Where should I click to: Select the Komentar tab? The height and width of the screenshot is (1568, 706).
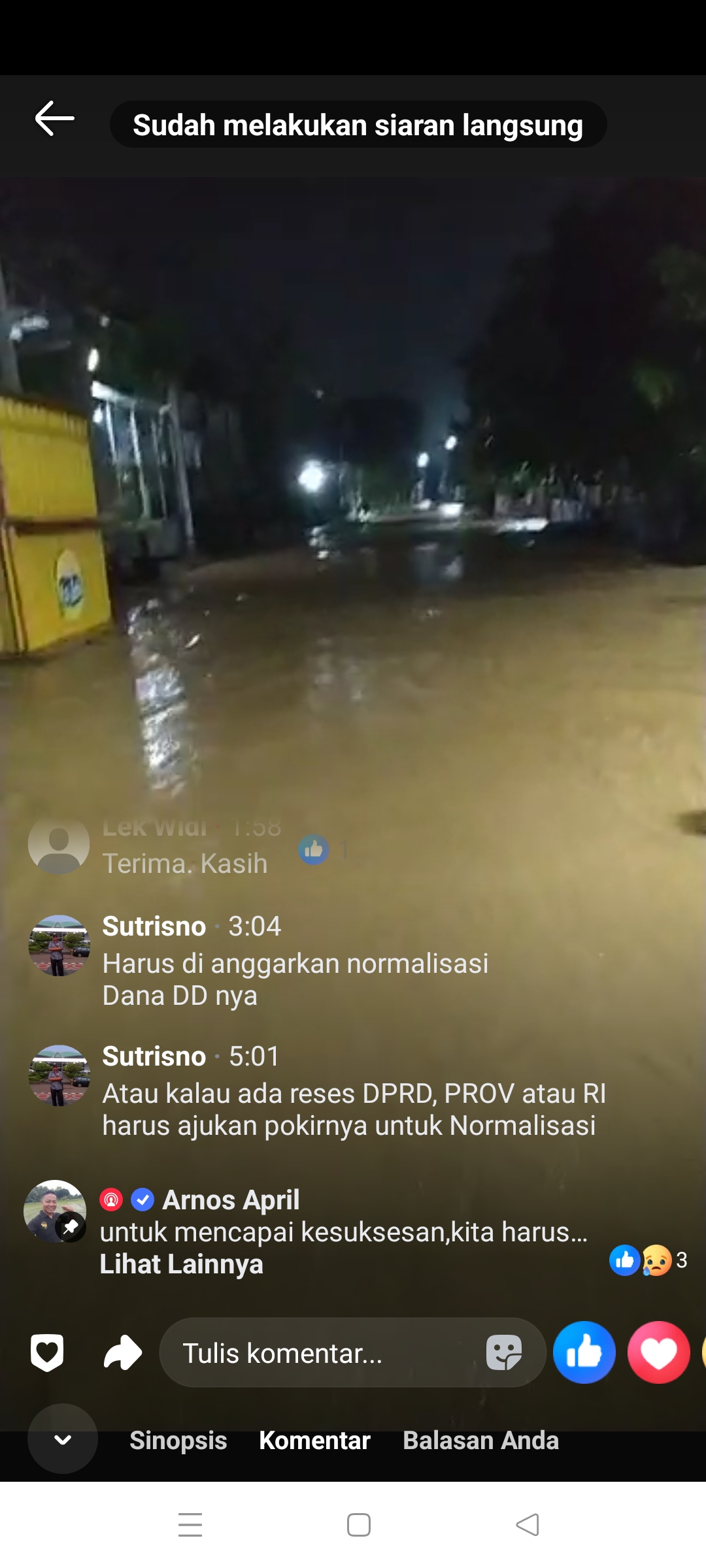(x=314, y=1440)
